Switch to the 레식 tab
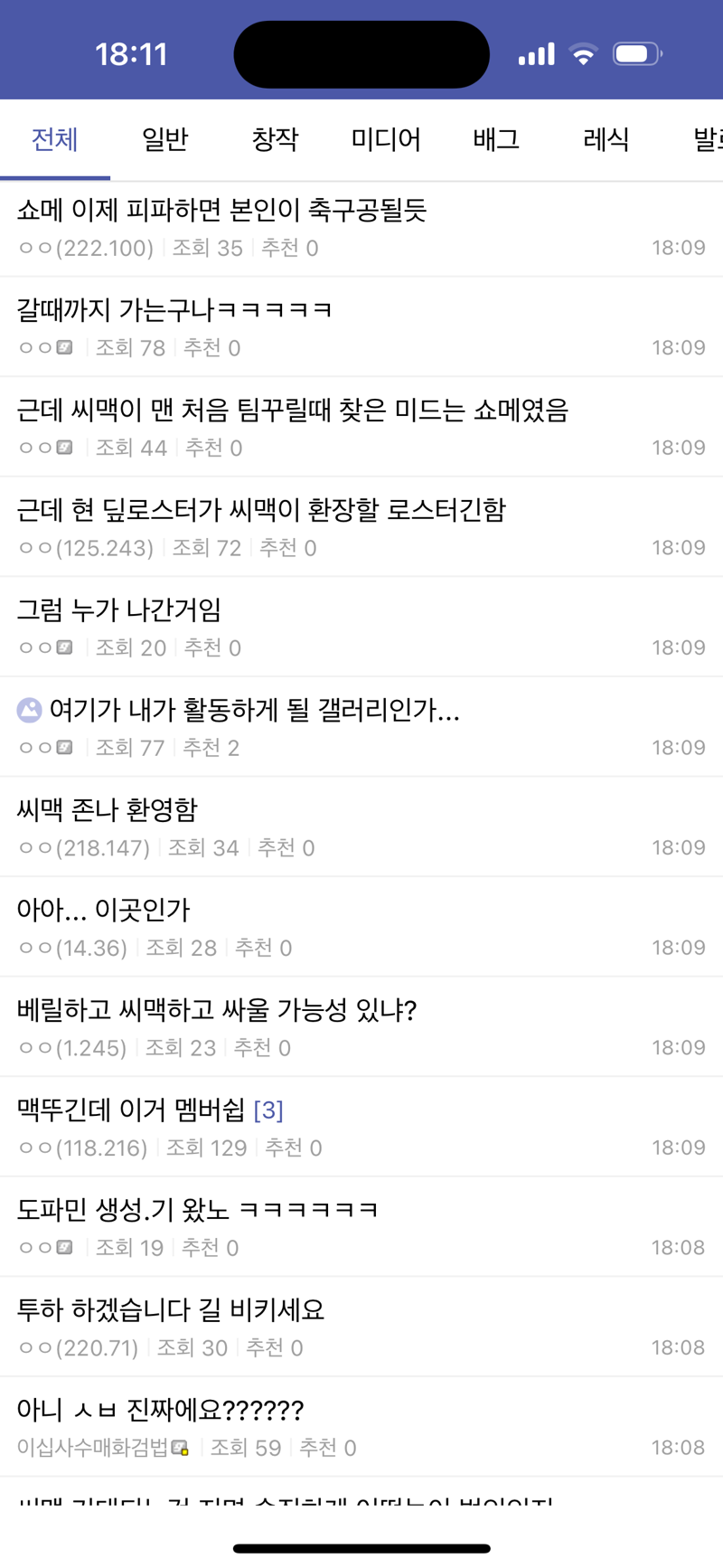The image size is (723, 1568). tap(606, 139)
